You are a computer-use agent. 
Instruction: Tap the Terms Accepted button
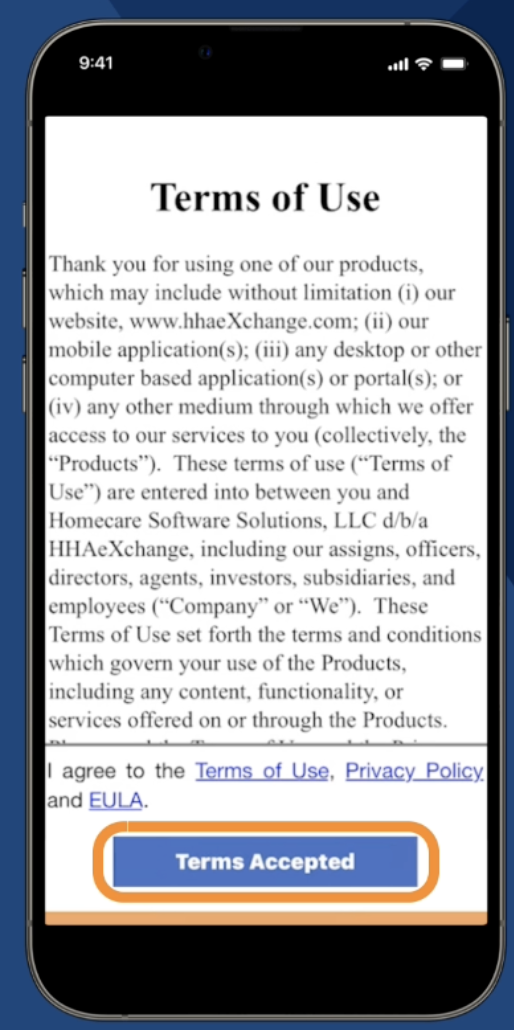point(266,861)
